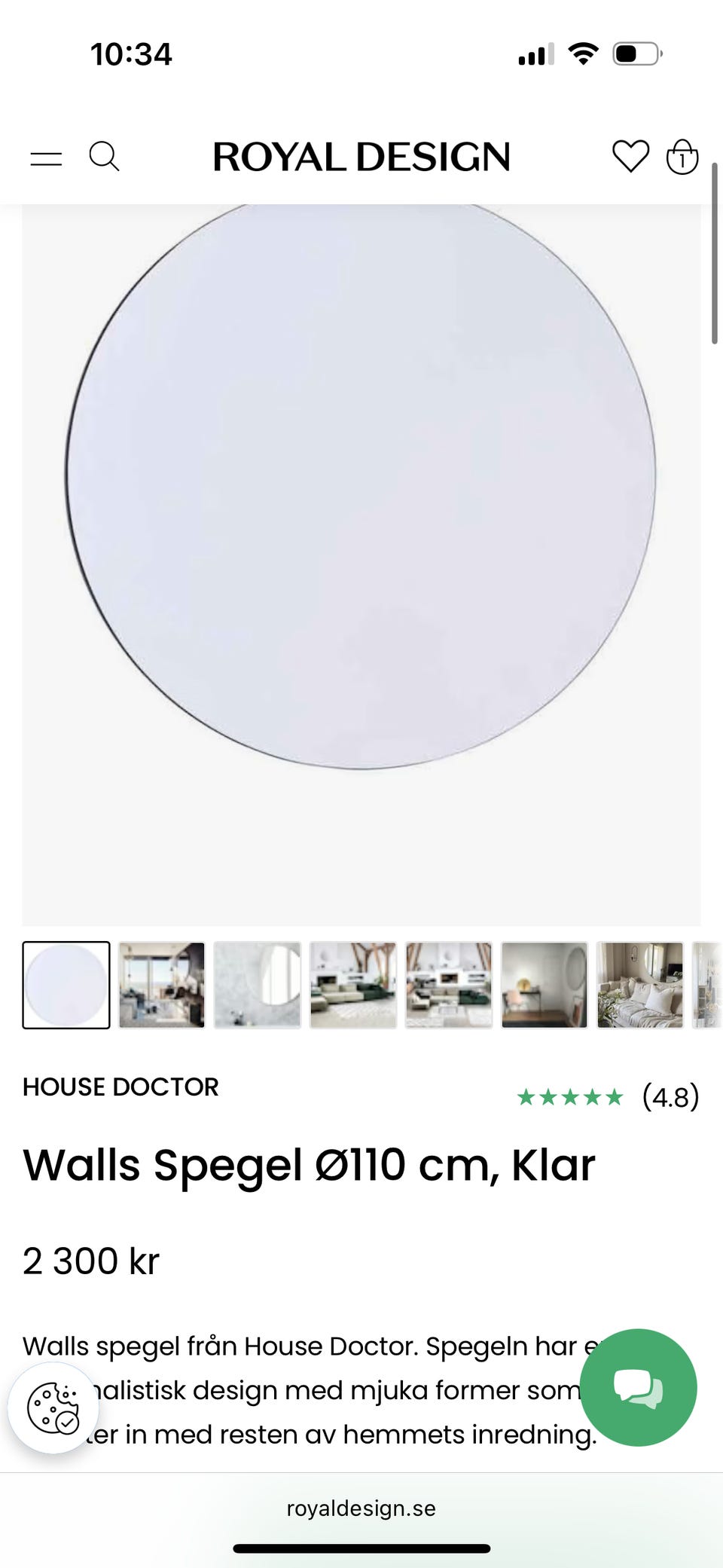Open the hamburger menu
Screen dimensions: 723x1568
46,157
